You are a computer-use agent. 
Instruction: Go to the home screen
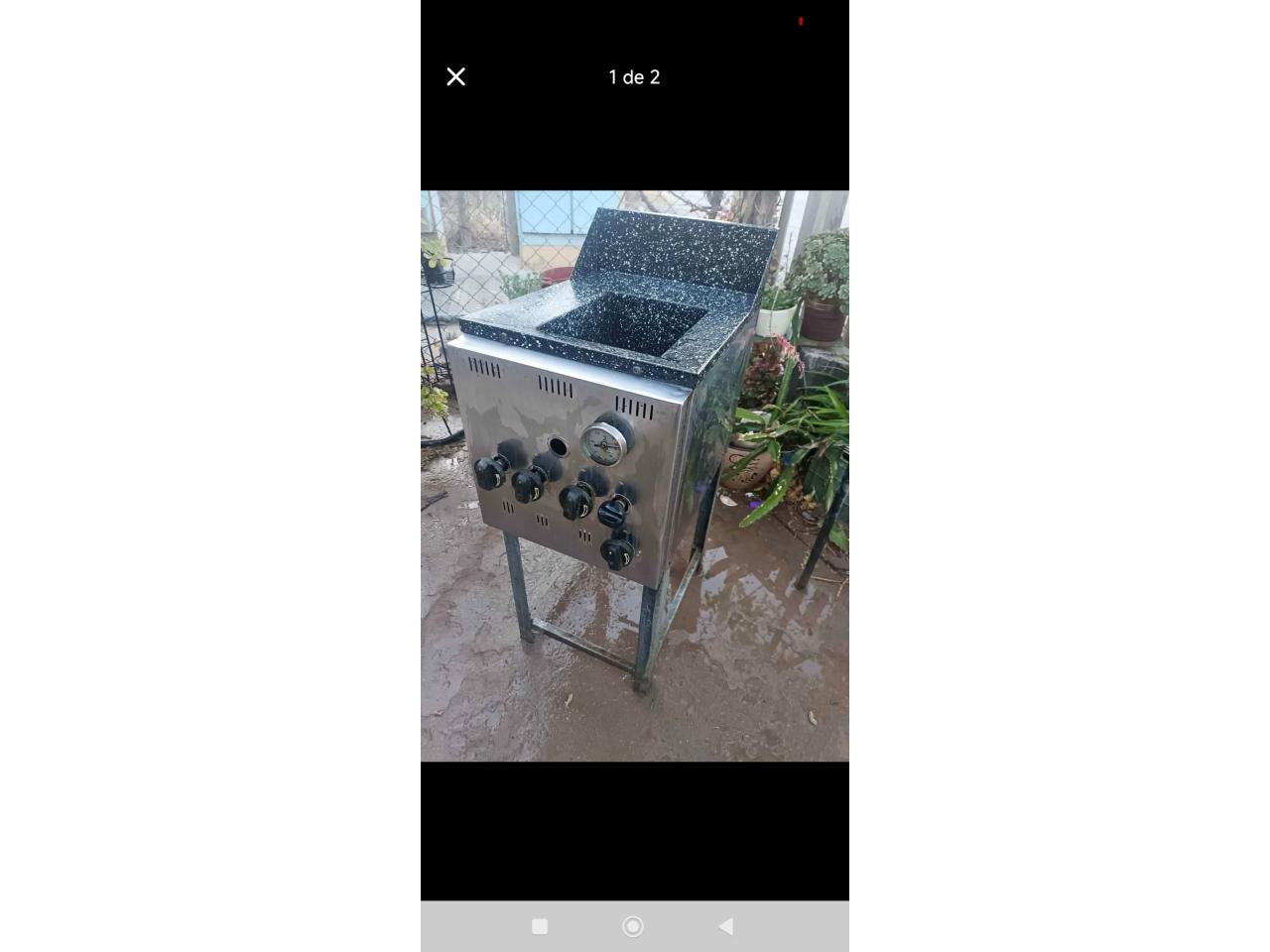[x=633, y=926]
